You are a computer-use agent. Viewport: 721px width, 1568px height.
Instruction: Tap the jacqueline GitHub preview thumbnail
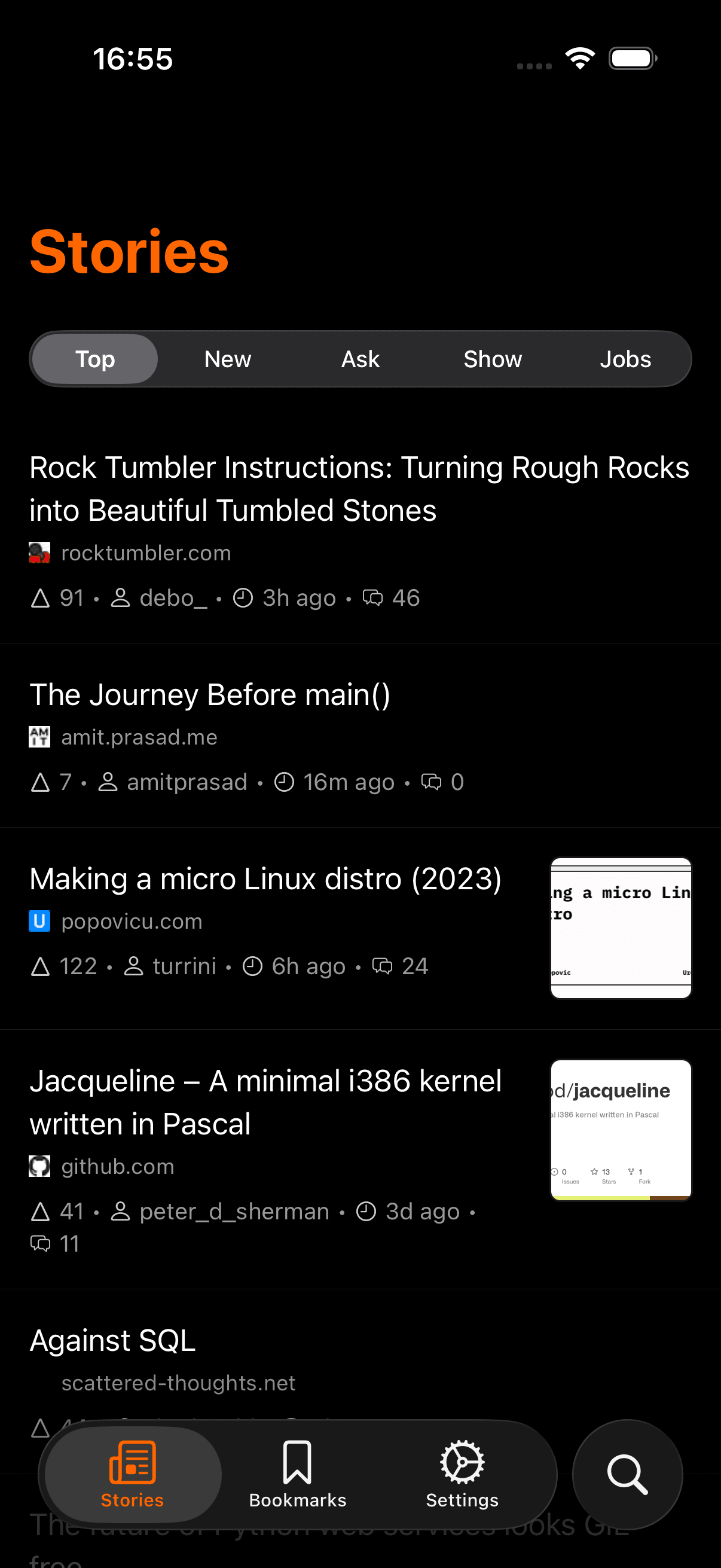point(621,1130)
